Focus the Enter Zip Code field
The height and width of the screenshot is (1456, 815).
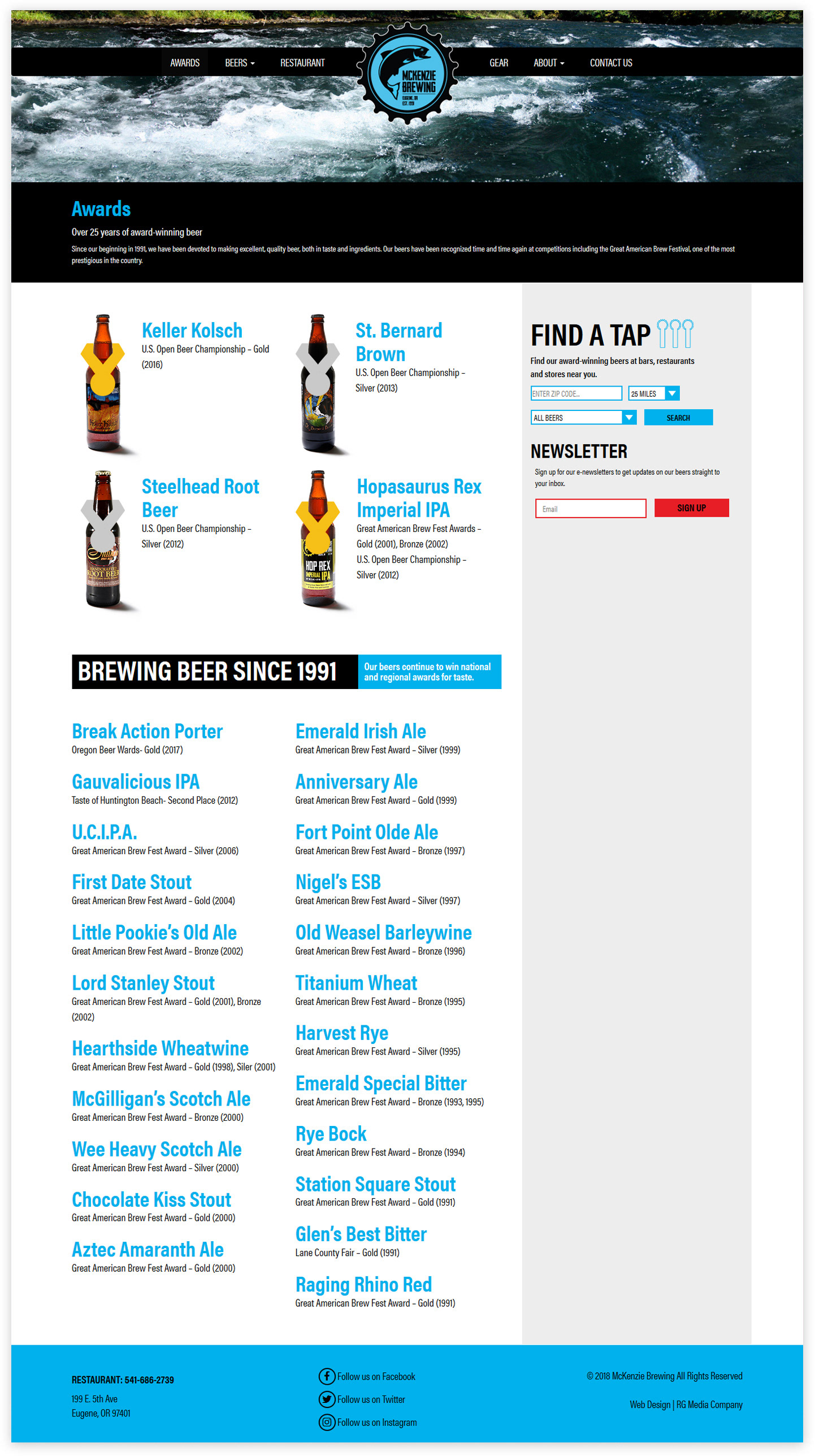[576, 393]
